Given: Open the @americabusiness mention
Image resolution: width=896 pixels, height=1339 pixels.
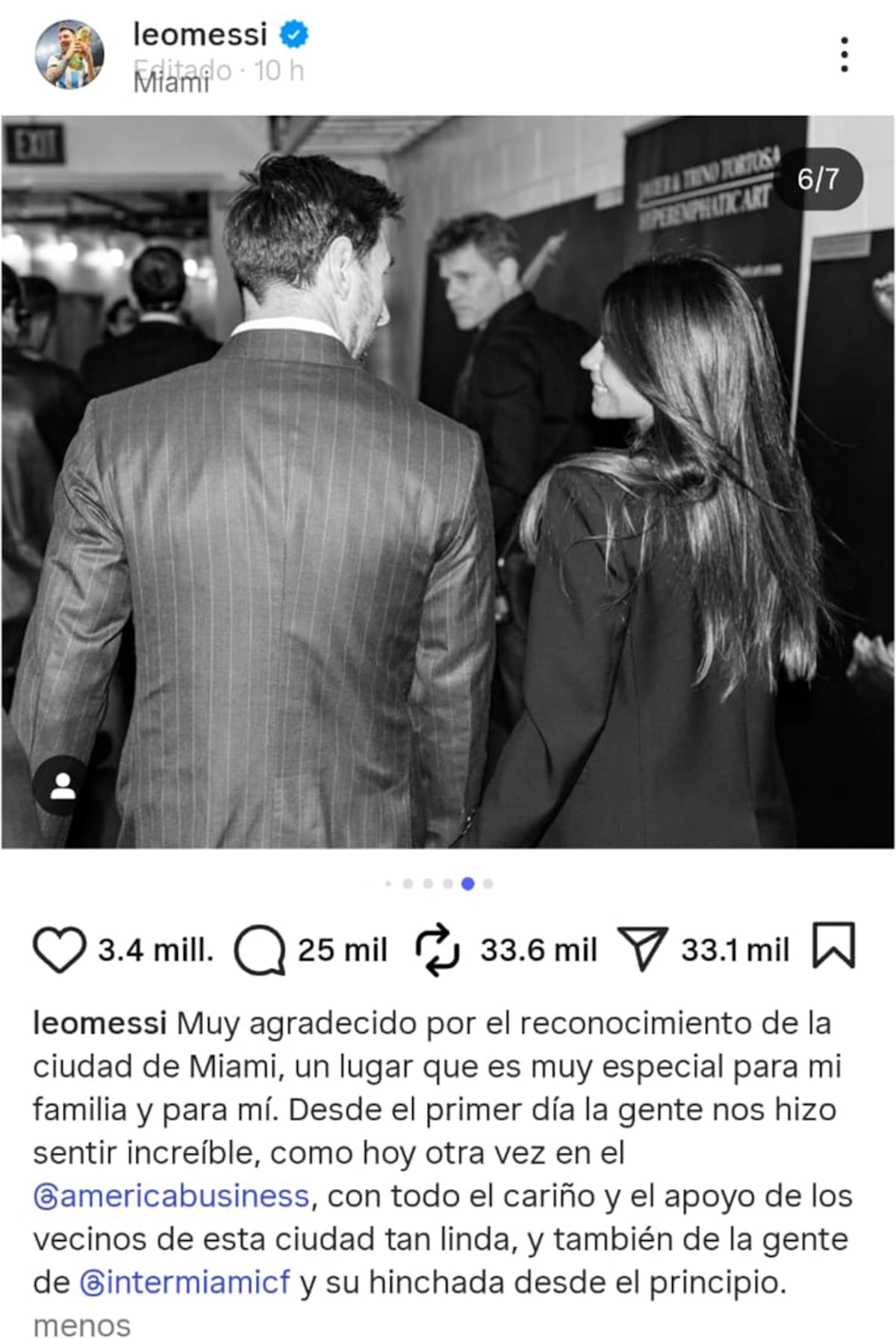Looking at the screenshot, I should tap(172, 1196).
